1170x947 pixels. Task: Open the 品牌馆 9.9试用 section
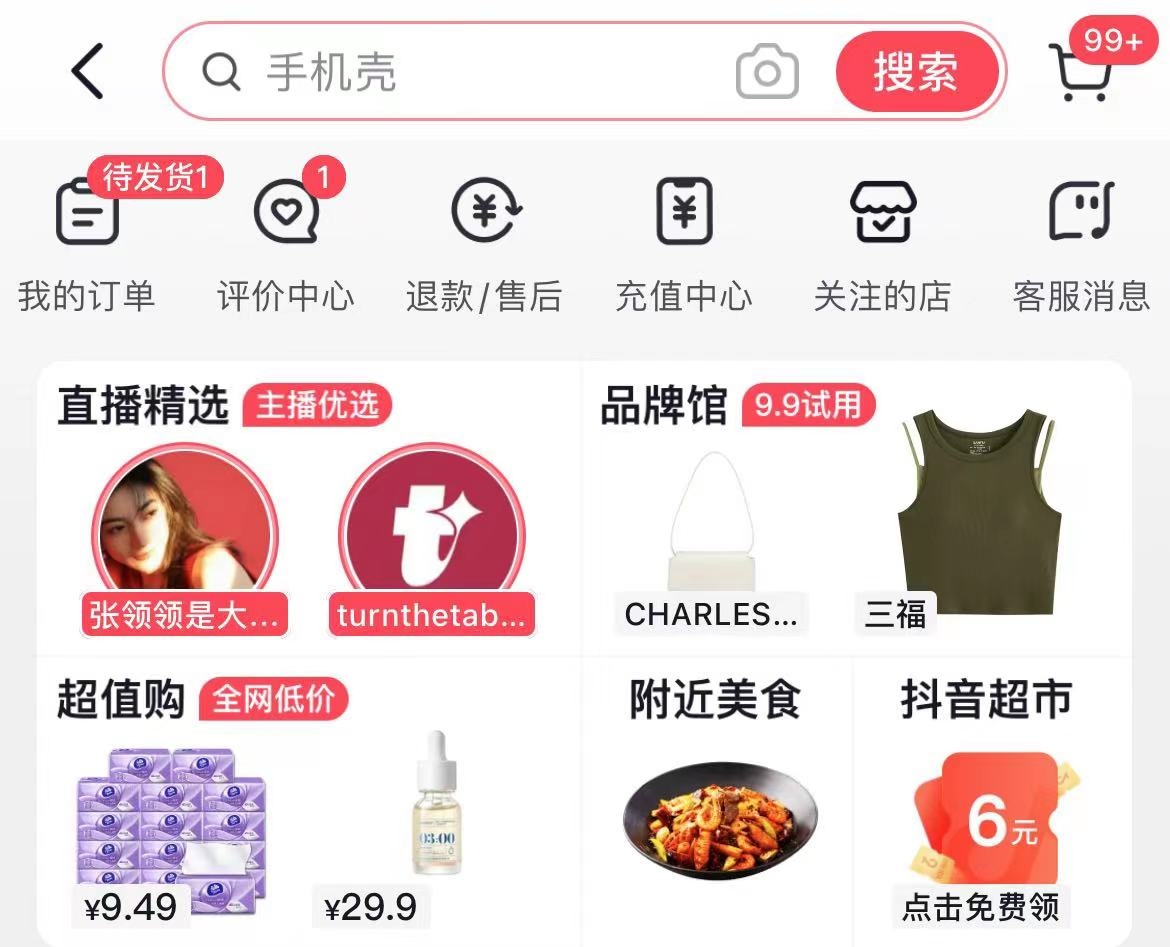coord(738,407)
